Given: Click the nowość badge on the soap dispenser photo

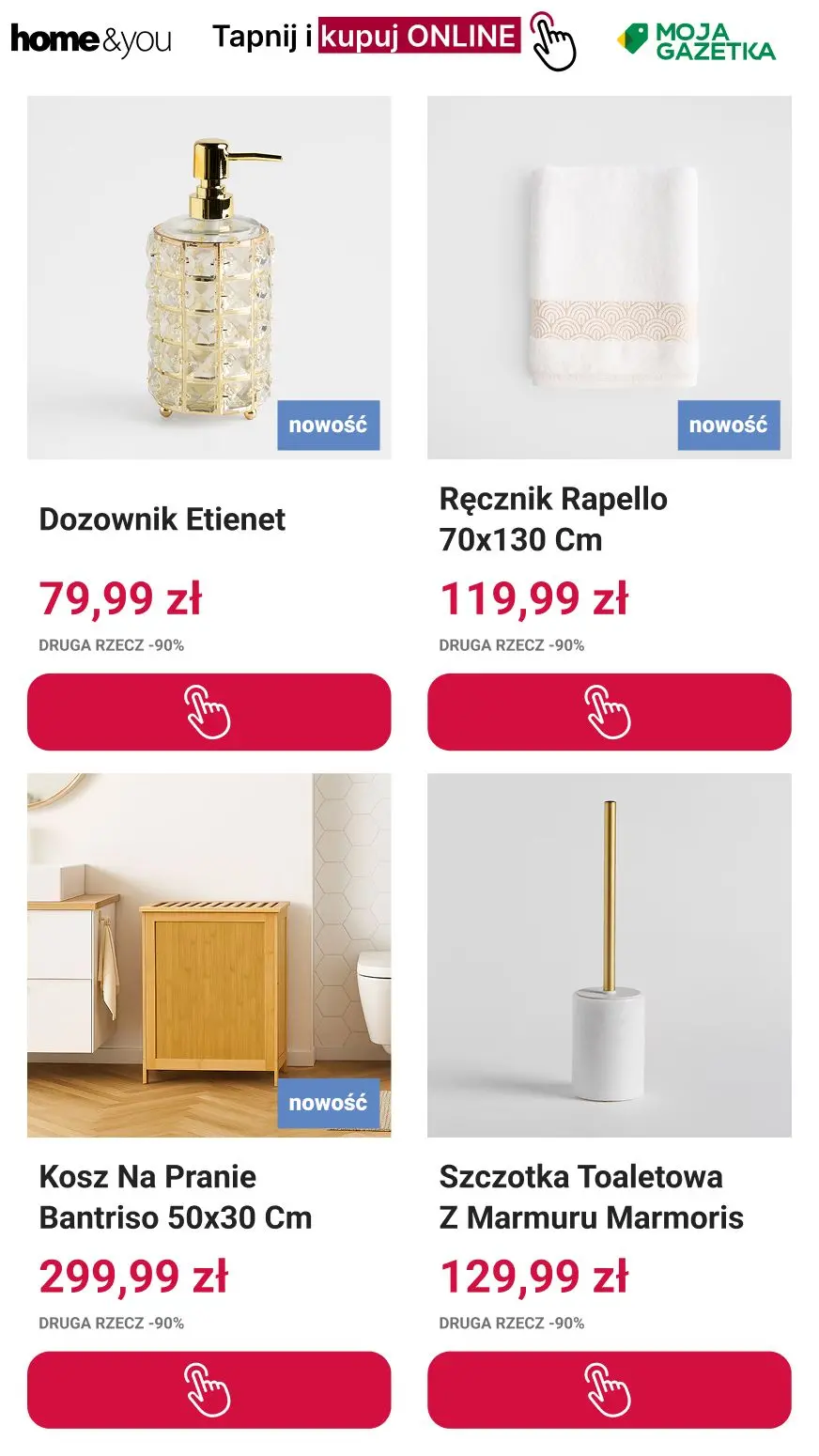Looking at the screenshot, I should pyautogui.click(x=330, y=426).
